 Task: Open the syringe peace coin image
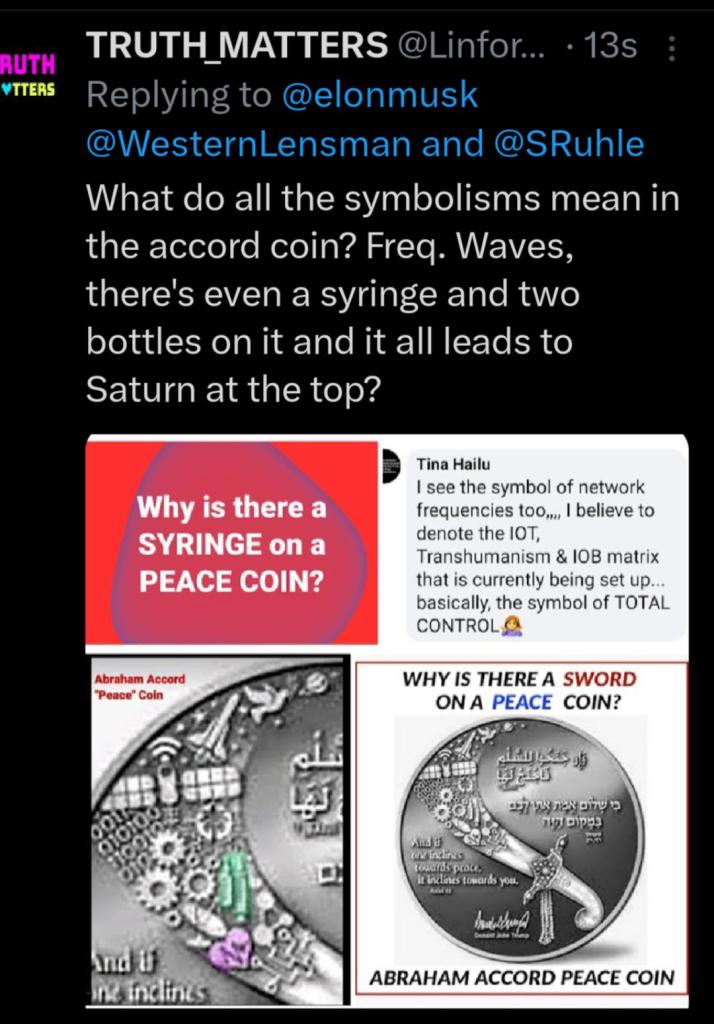tap(232, 542)
